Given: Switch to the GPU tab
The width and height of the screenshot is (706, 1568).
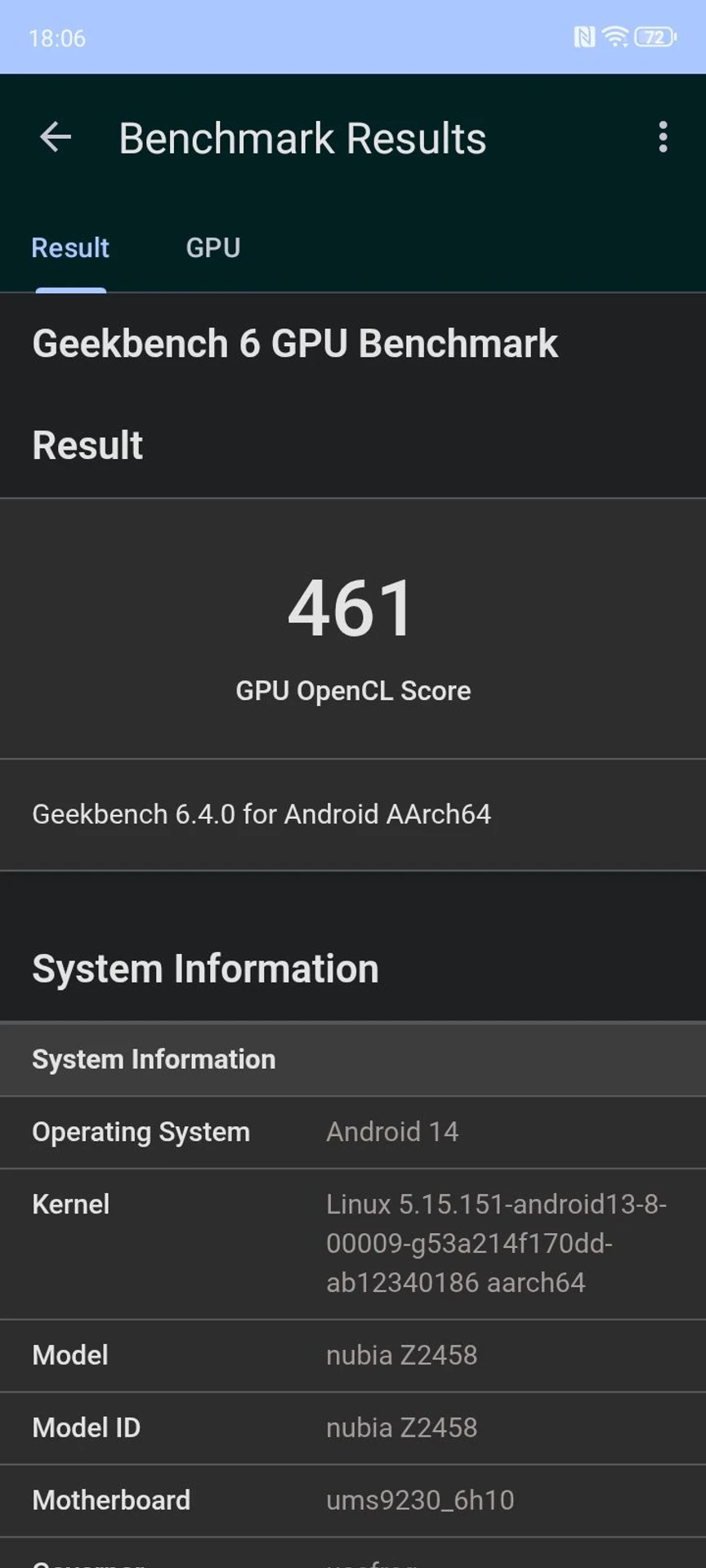Looking at the screenshot, I should click(213, 247).
